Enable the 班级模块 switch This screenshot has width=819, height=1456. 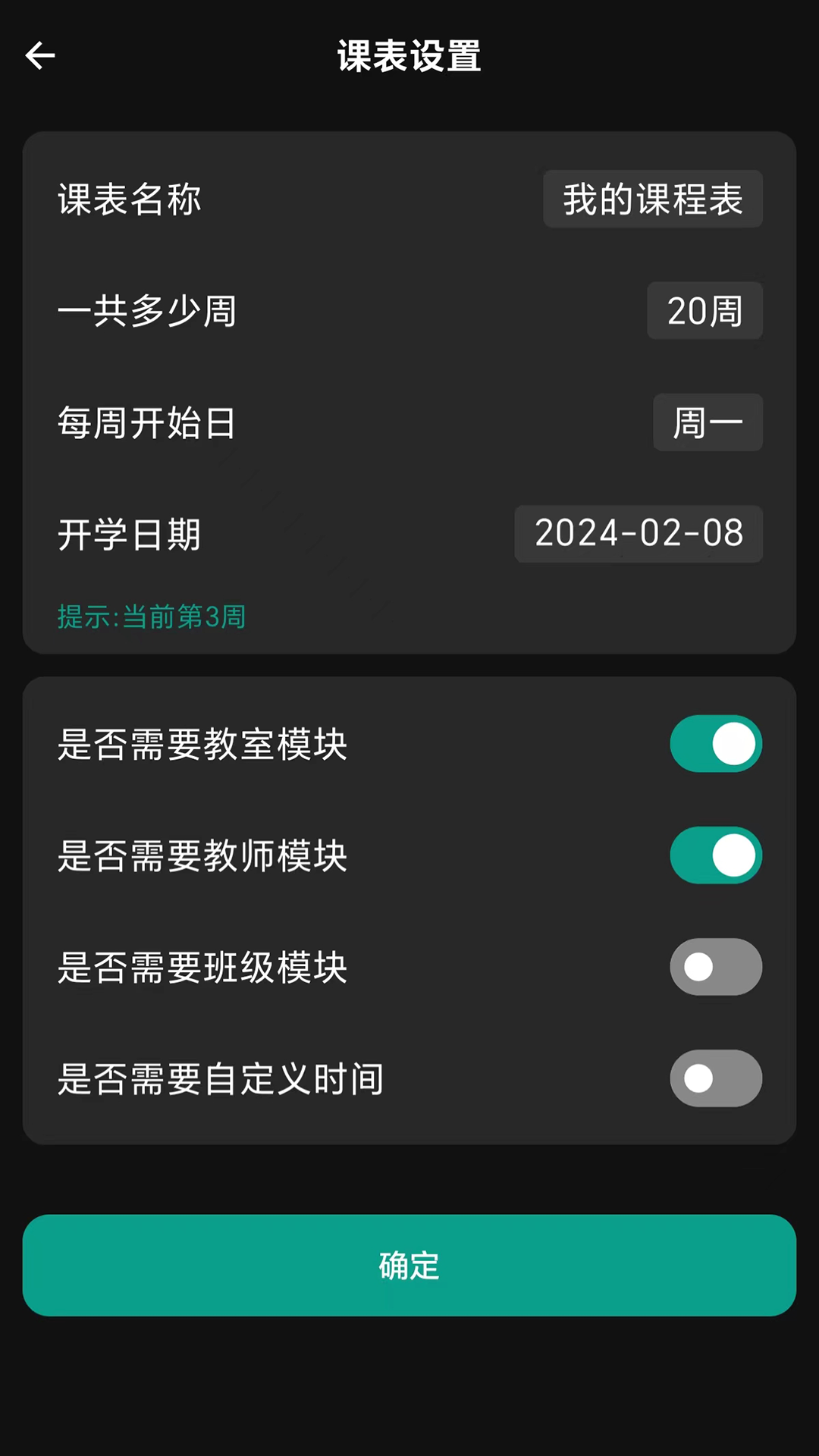pyautogui.click(x=715, y=967)
